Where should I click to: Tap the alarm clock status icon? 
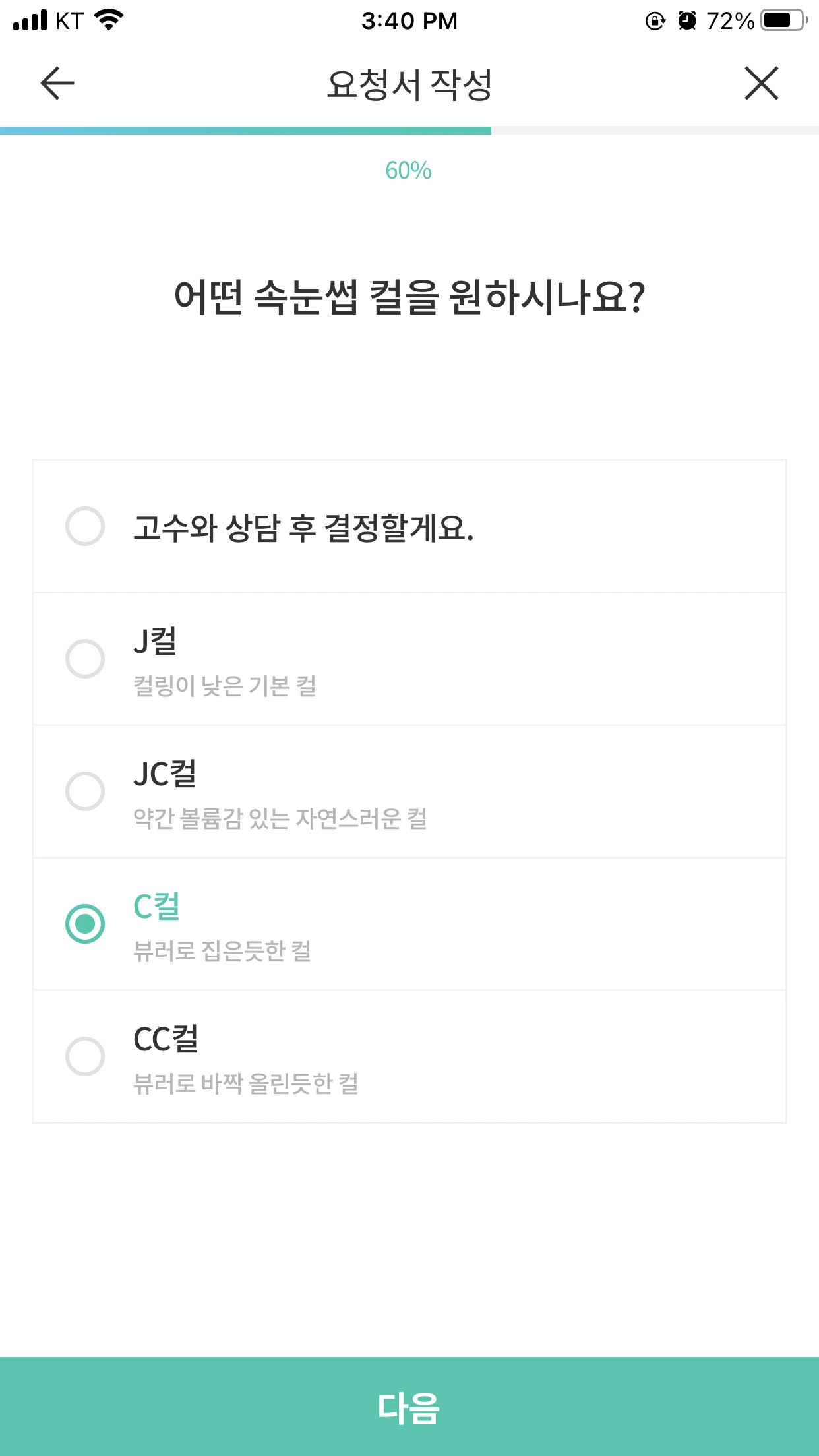[686, 20]
